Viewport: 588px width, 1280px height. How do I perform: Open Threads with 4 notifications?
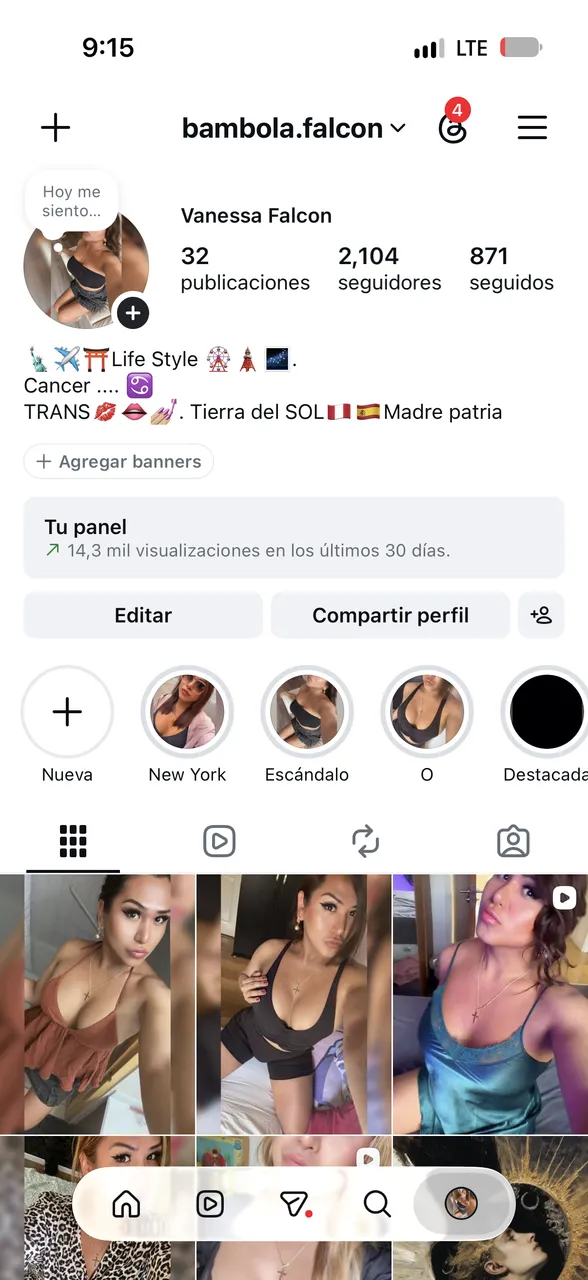pyautogui.click(x=454, y=126)
